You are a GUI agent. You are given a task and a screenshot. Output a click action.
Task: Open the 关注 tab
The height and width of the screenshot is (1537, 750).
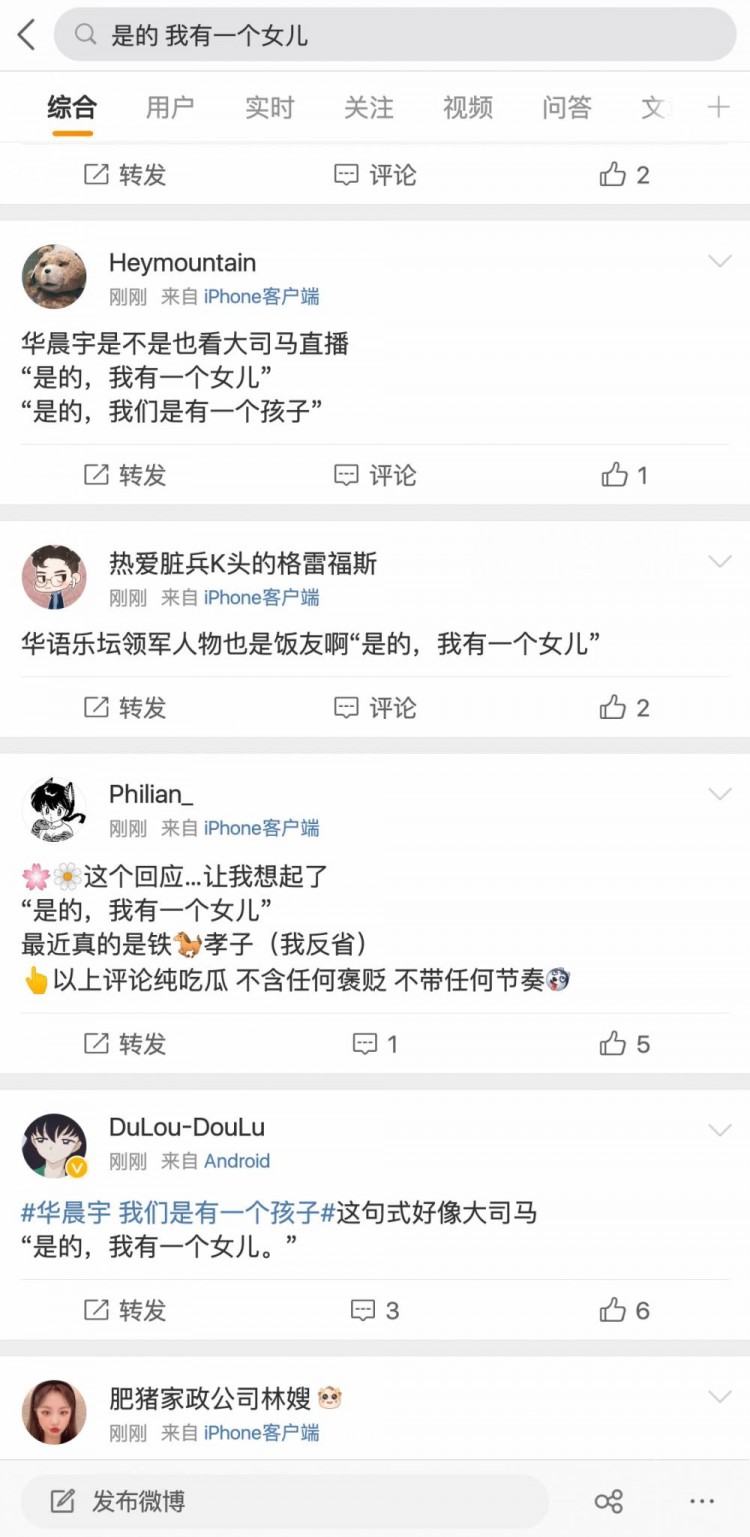[x=368, y=108]
